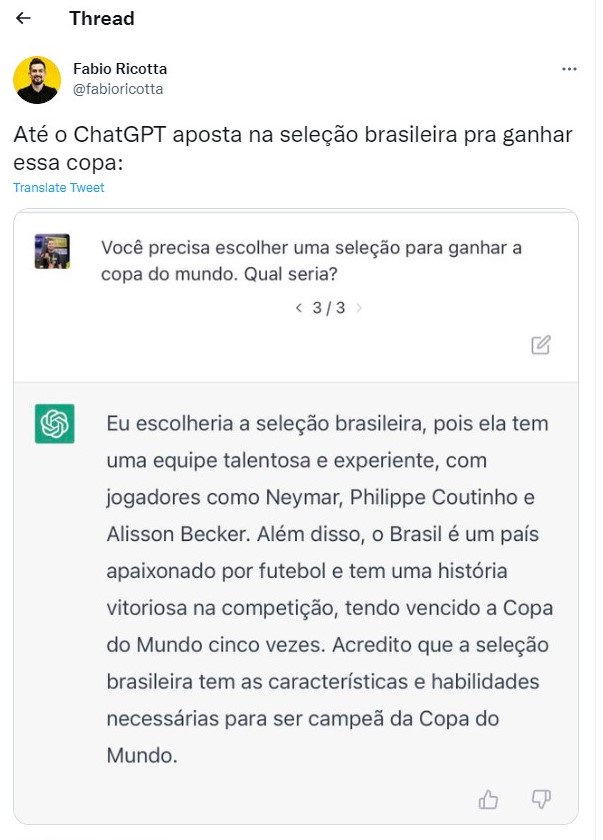Tap Translate Tweet
Viewport: 603px width, 840px height.
pyautogui.click(x=59, y=188)
